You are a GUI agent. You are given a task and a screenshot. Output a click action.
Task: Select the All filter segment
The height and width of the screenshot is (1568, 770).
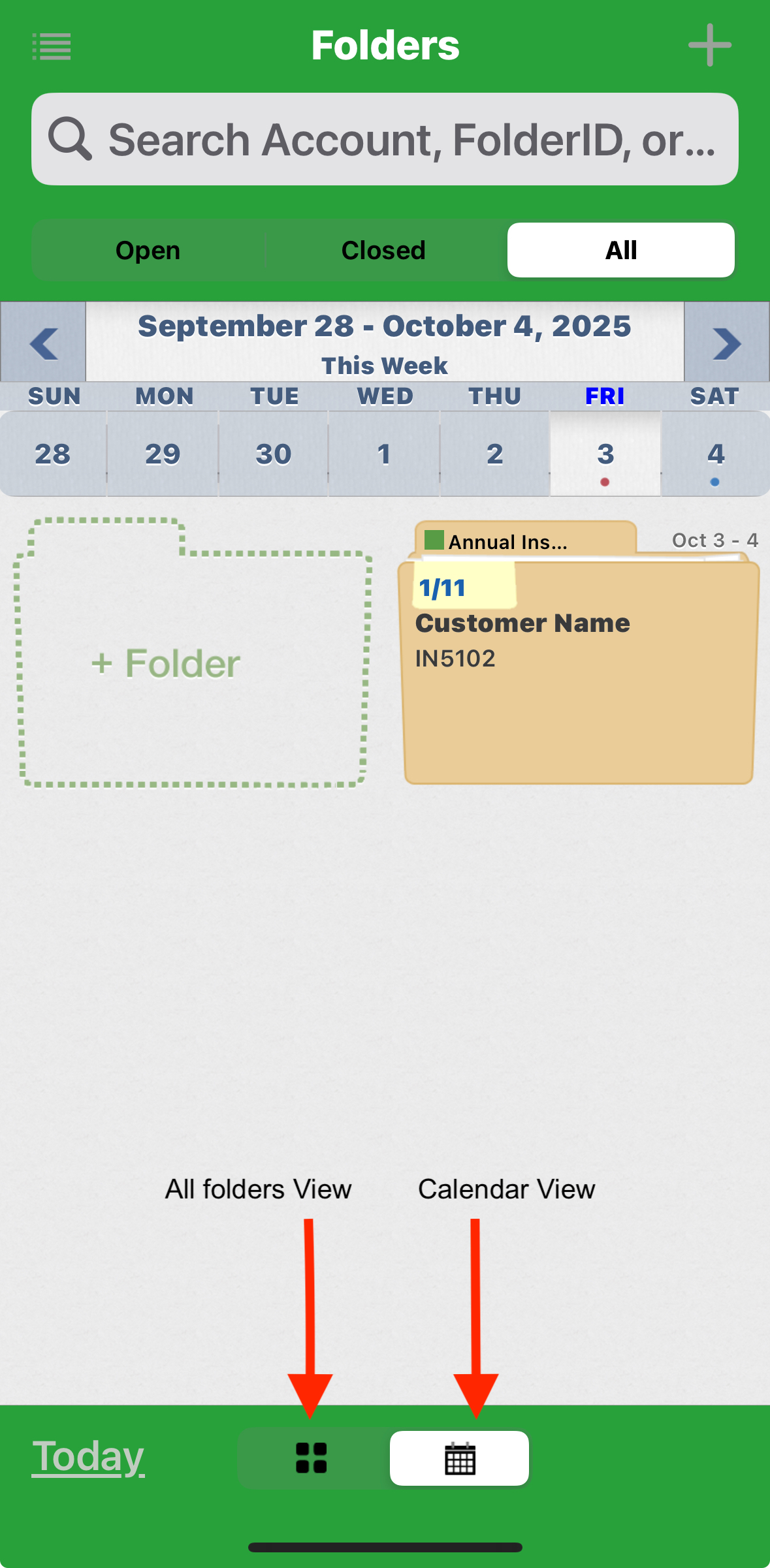tap(620, 251)
